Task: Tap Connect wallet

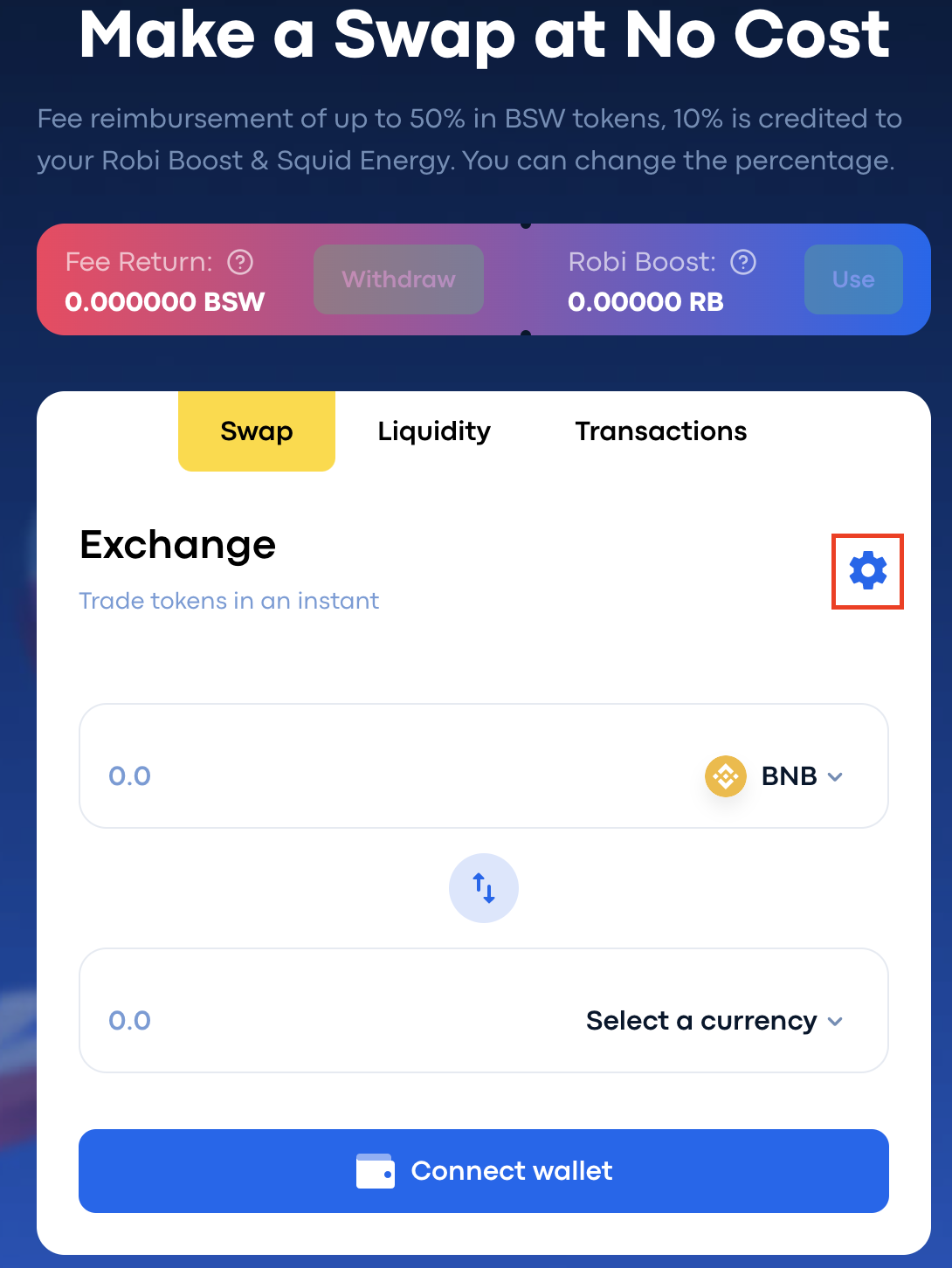Action: 484,1171
